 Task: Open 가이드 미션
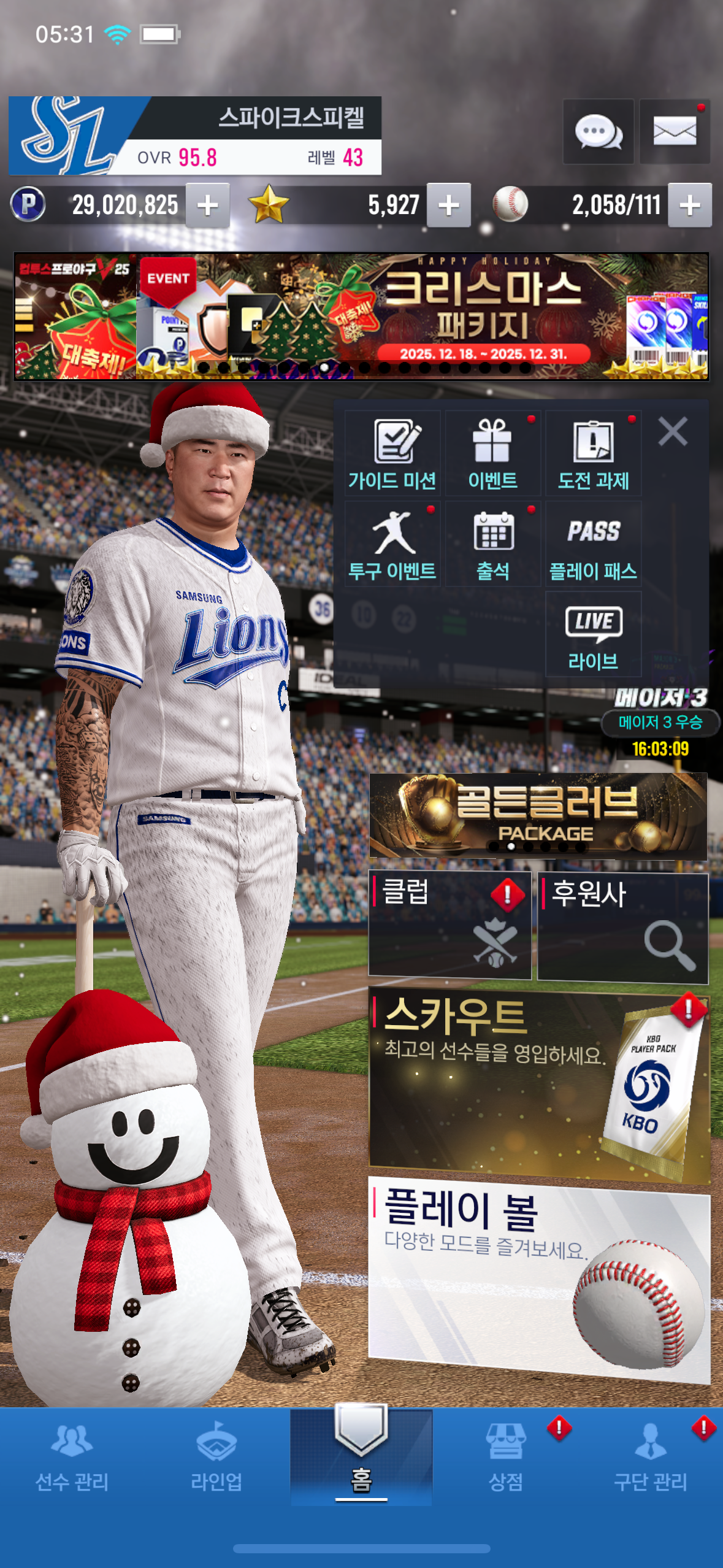tap(392, 453)
